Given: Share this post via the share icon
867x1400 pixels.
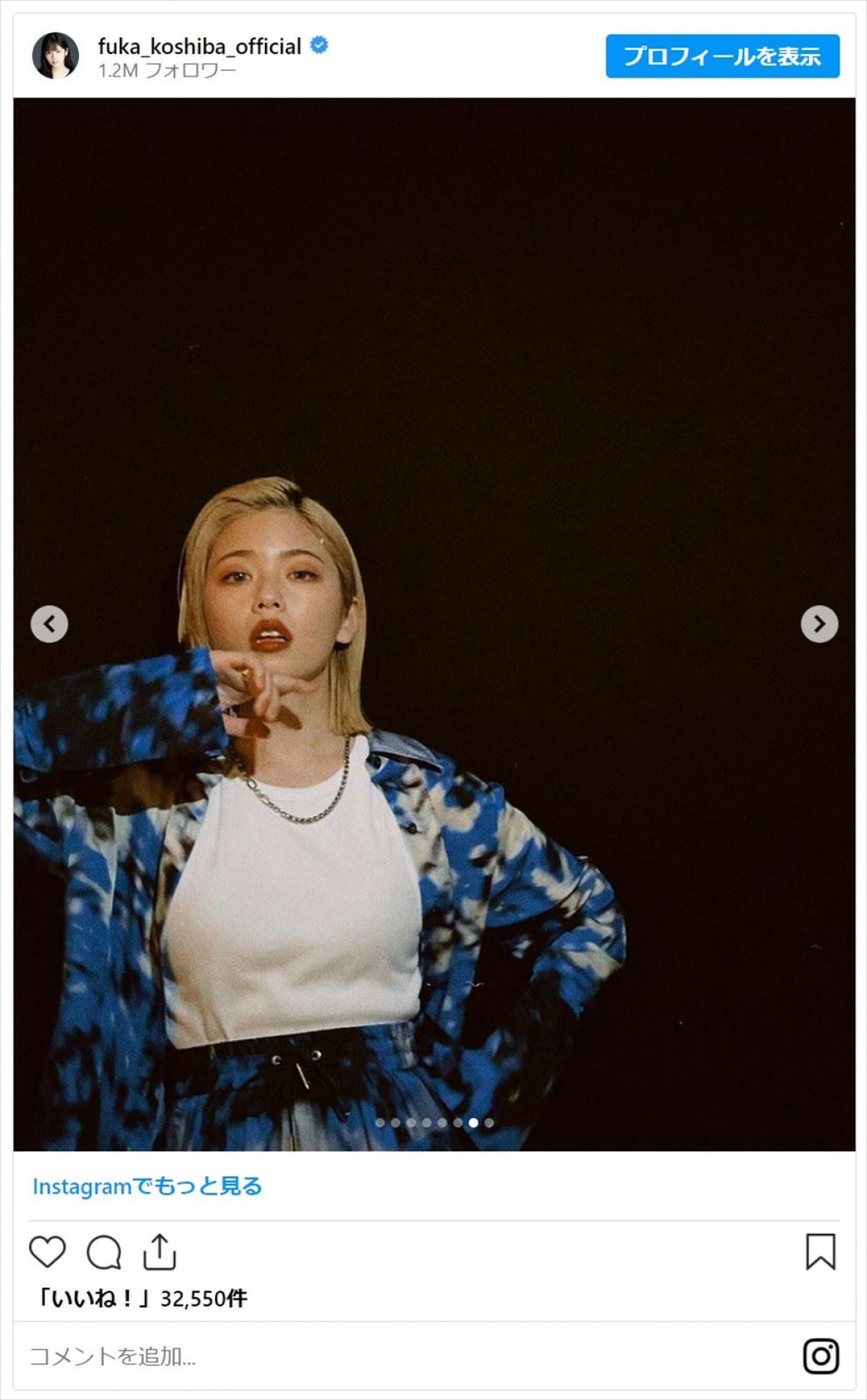Looking at the screenshot, I should pos(160,1251).
